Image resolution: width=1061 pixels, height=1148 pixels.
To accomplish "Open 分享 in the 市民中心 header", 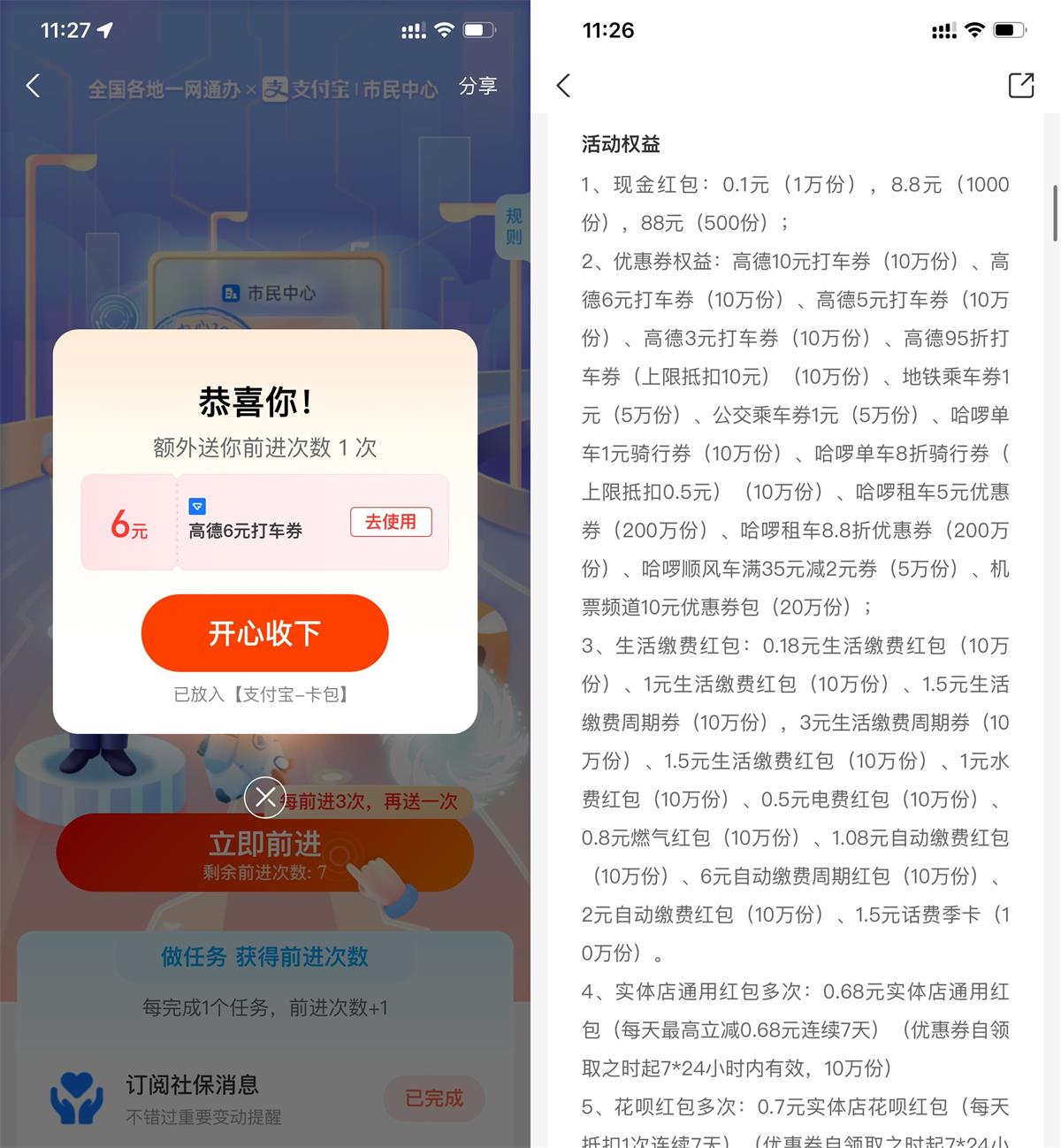I will (x=477, y=87).
